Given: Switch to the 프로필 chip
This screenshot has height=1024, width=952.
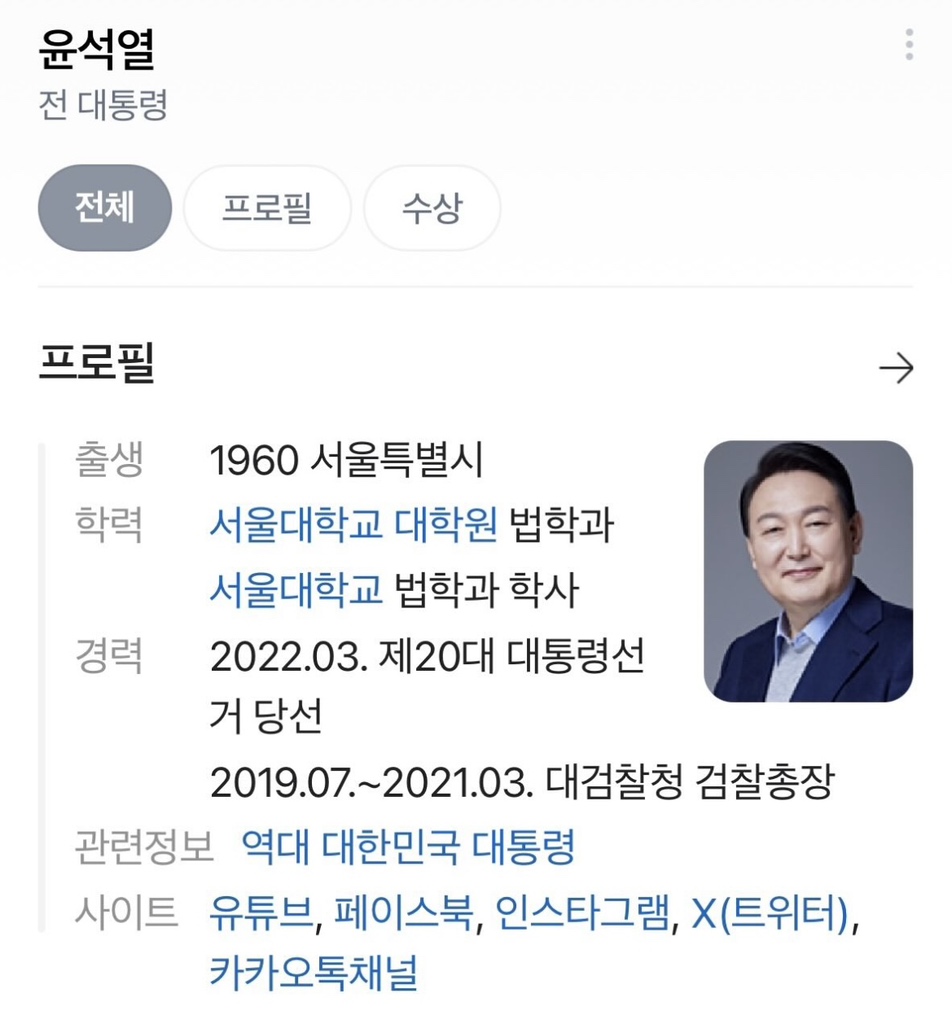Looking at the screenshot, I should click(267, 208).
